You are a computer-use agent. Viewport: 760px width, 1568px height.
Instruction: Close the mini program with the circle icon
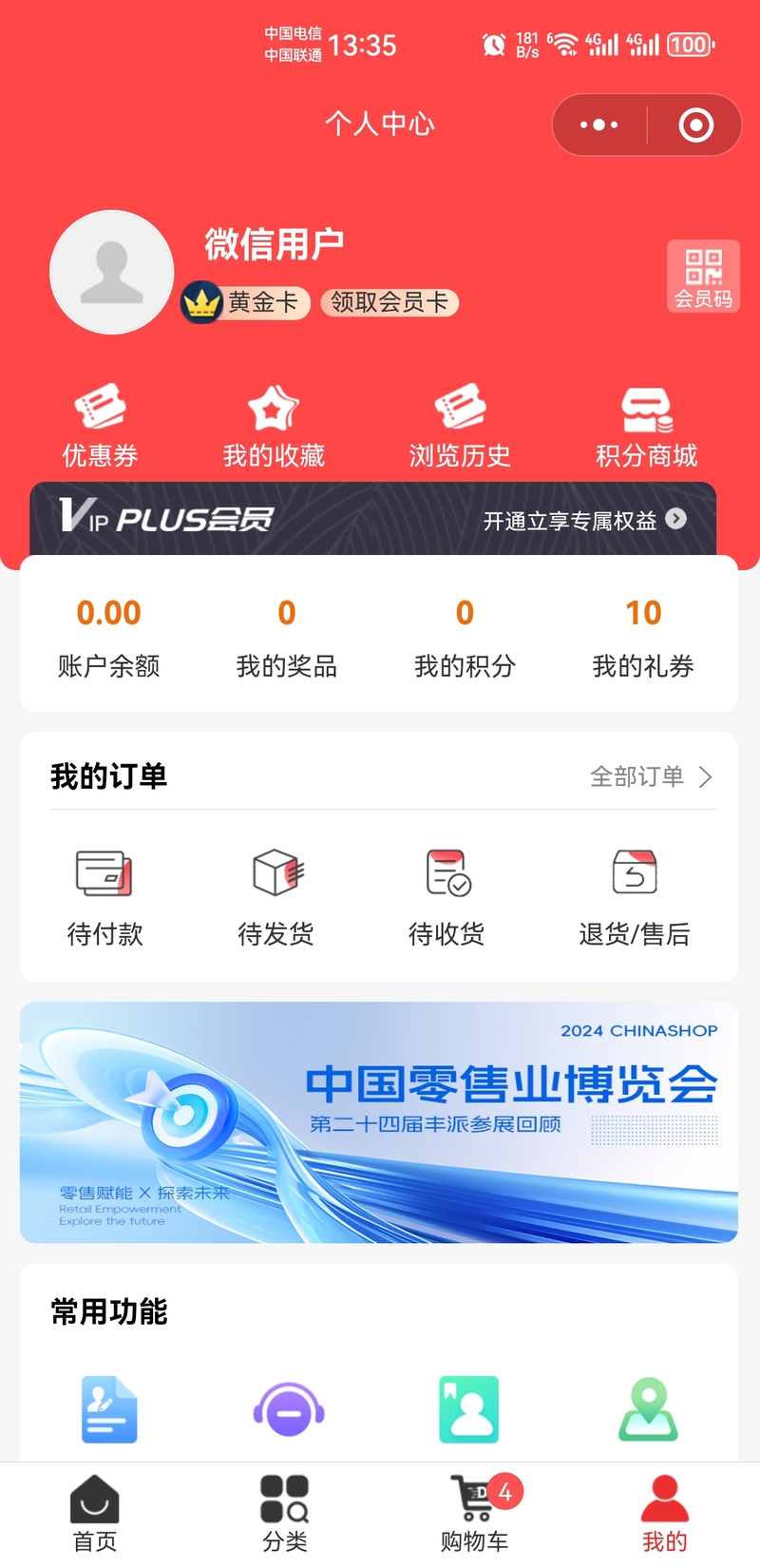[695, 124]
